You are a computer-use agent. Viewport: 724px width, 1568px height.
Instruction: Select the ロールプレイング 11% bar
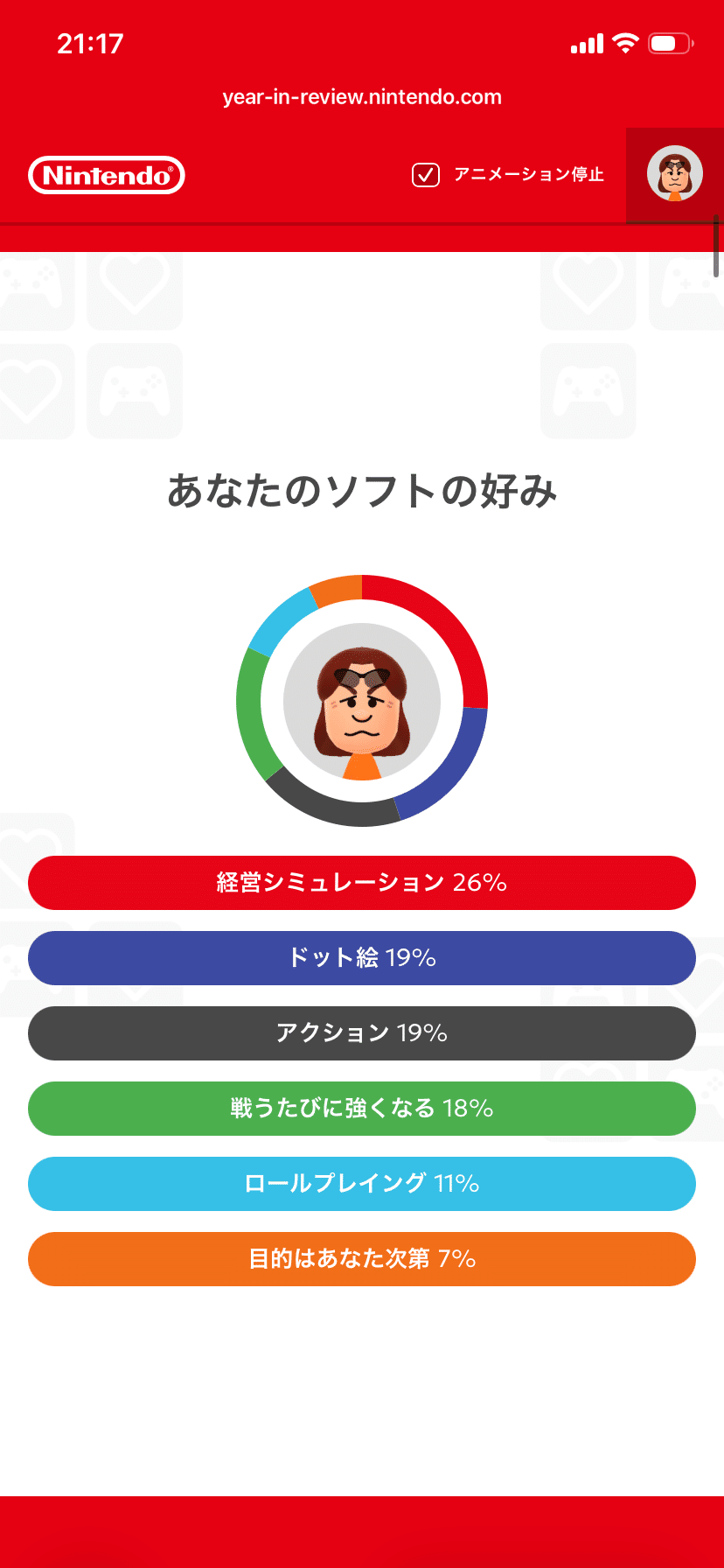(x=362, y=1184)
